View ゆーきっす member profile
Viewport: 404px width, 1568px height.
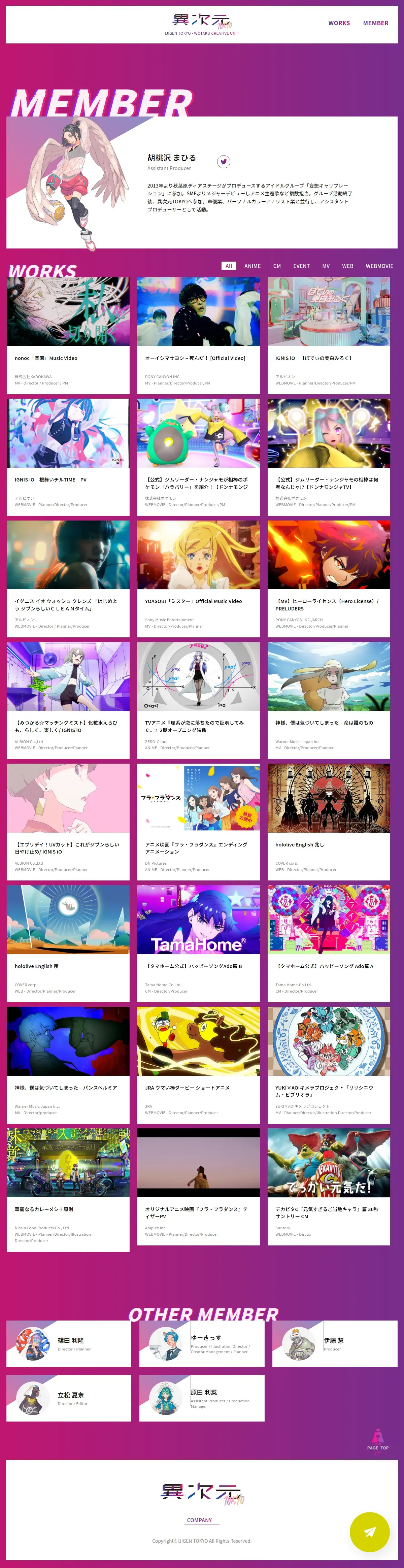pyautogui.click(x=201, y=1343)
